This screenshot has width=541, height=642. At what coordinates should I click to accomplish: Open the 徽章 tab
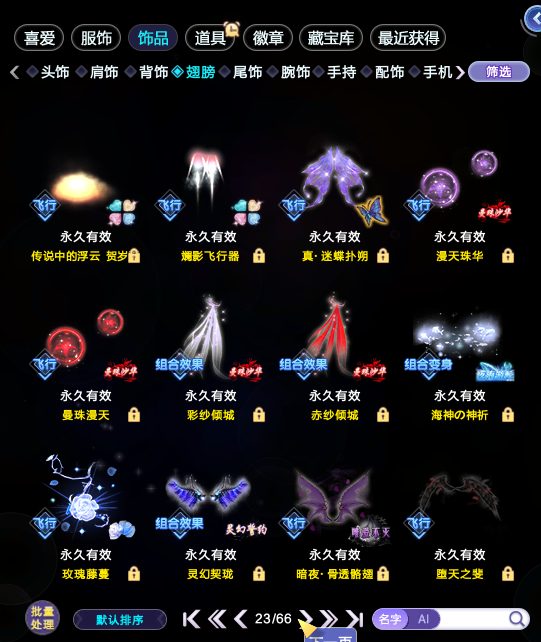tap(268, 38)
